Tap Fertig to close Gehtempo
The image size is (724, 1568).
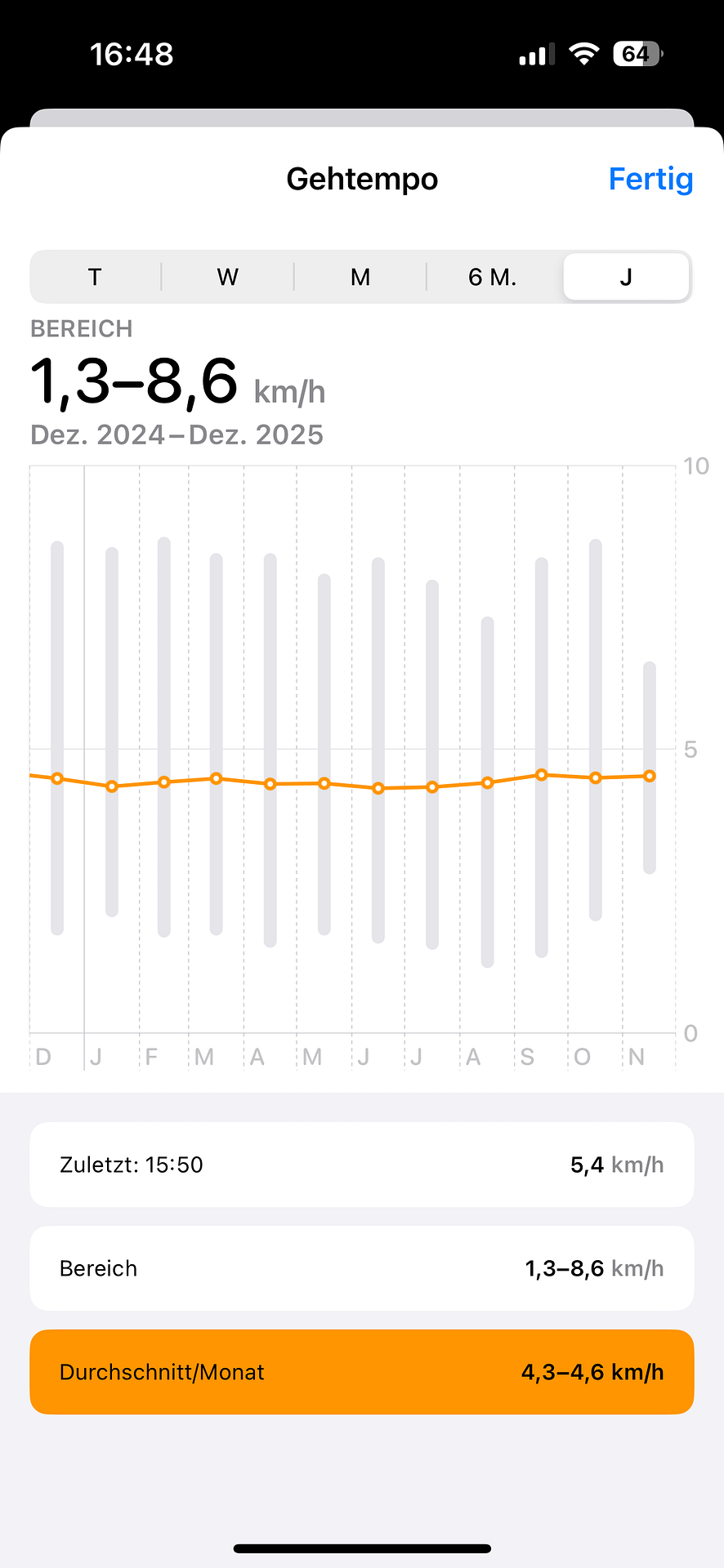click(x=650, y=179)
